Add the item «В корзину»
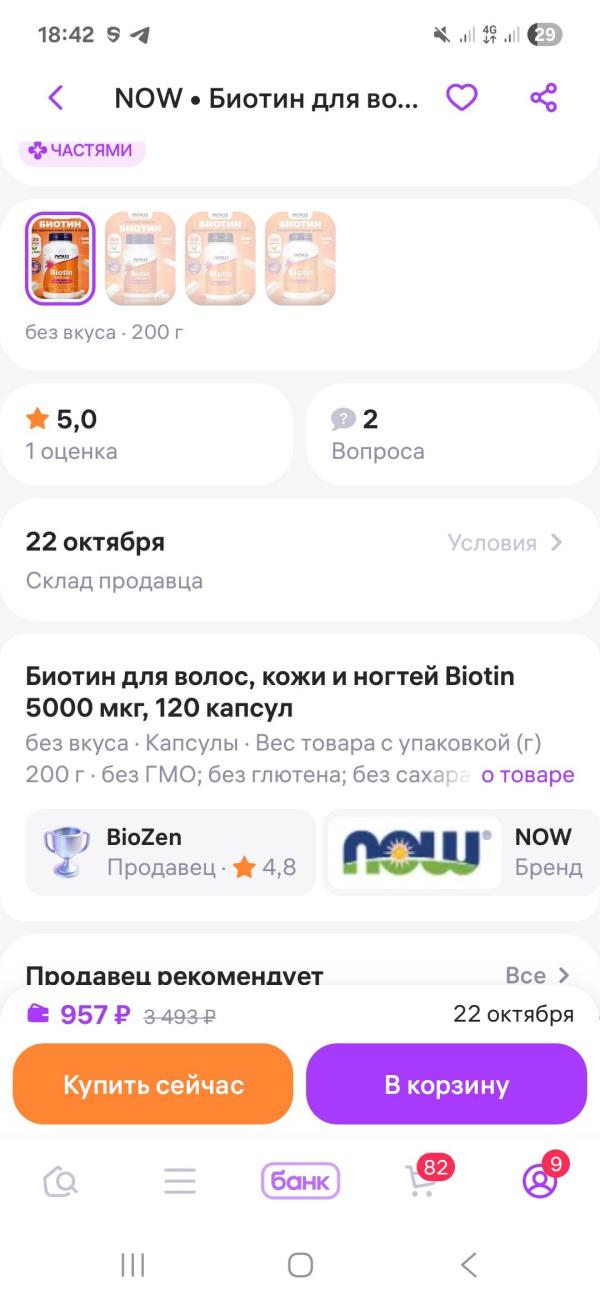The height and width of the screenshot is (1299, 600). pos(446,1084)
